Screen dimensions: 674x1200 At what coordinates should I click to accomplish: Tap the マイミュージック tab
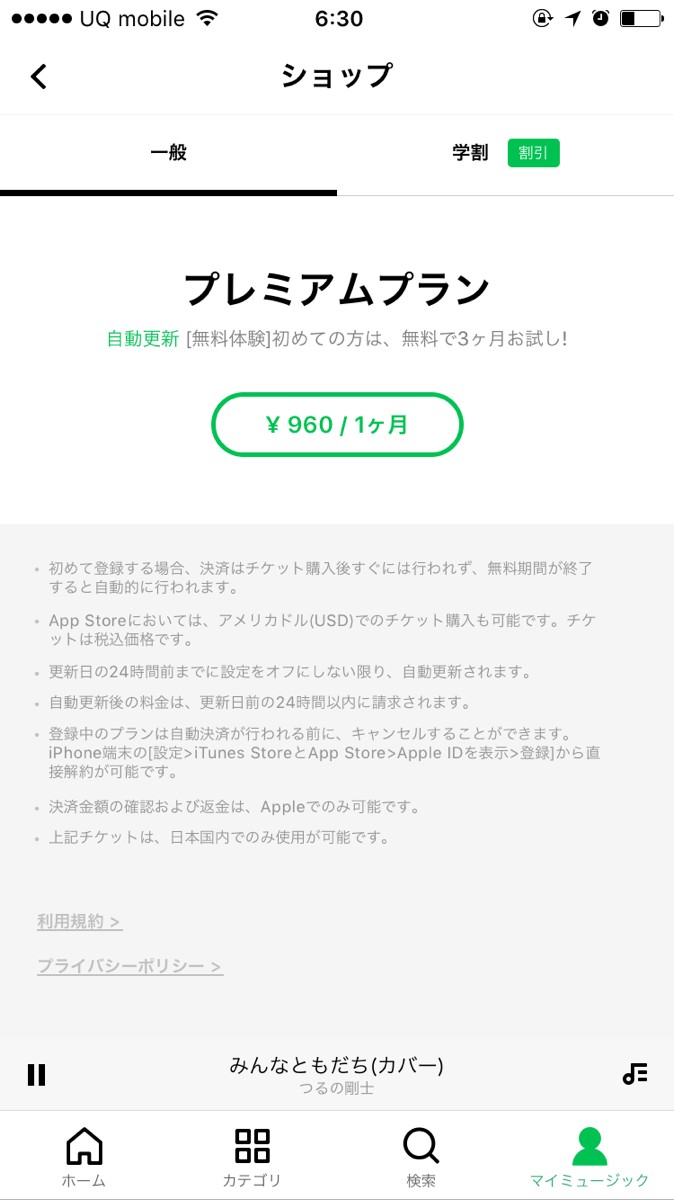point(590,1157)
